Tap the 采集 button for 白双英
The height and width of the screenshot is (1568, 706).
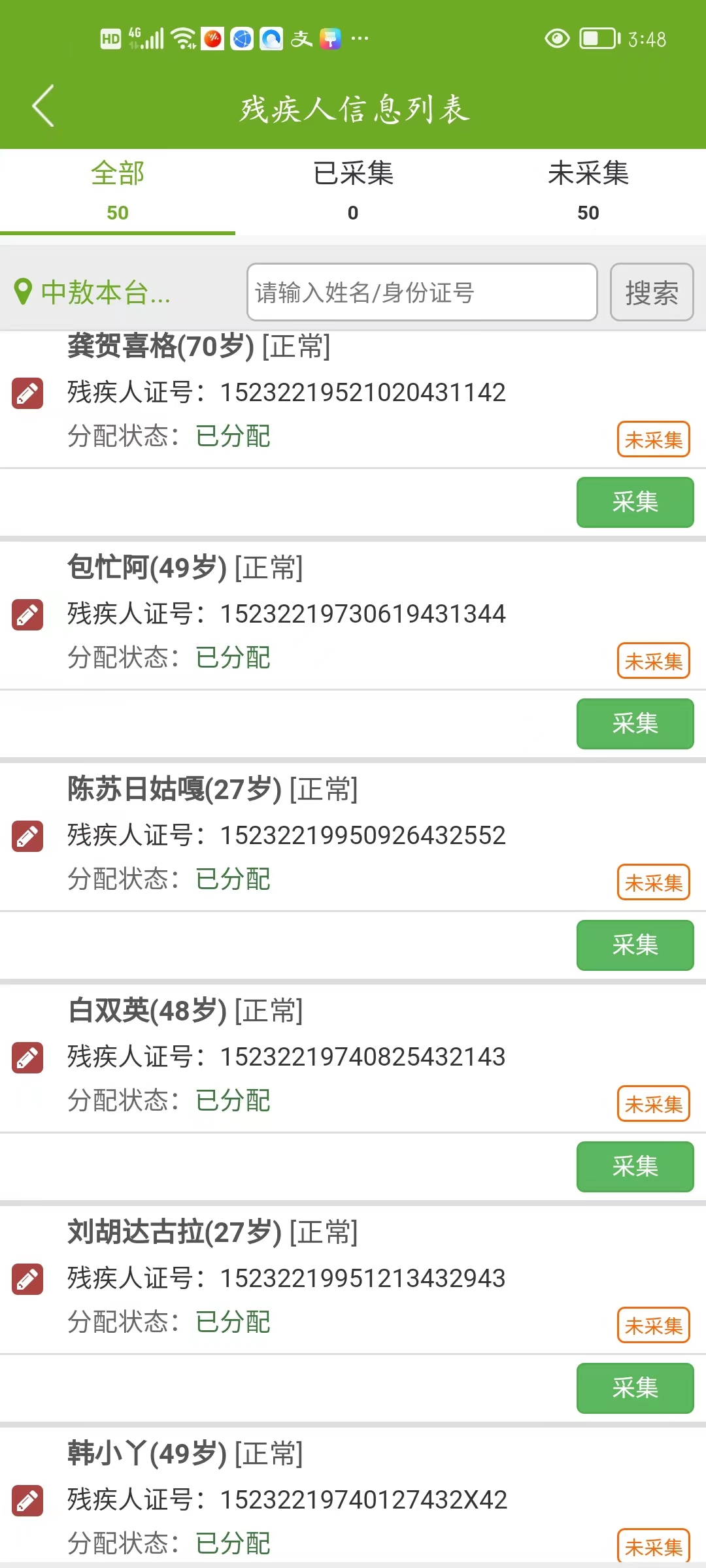click(635, 1167)
